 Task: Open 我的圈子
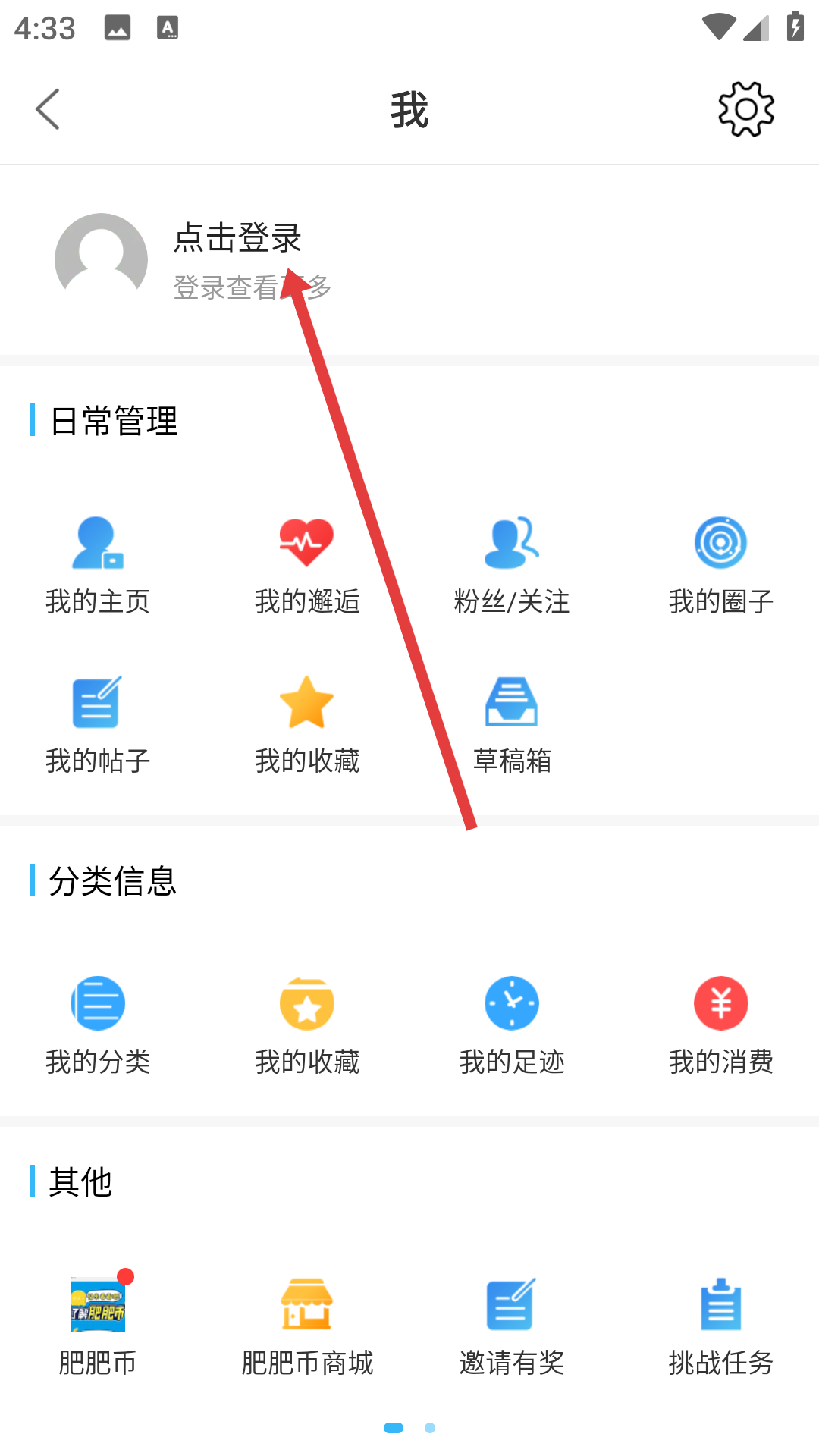pos(720,565)
